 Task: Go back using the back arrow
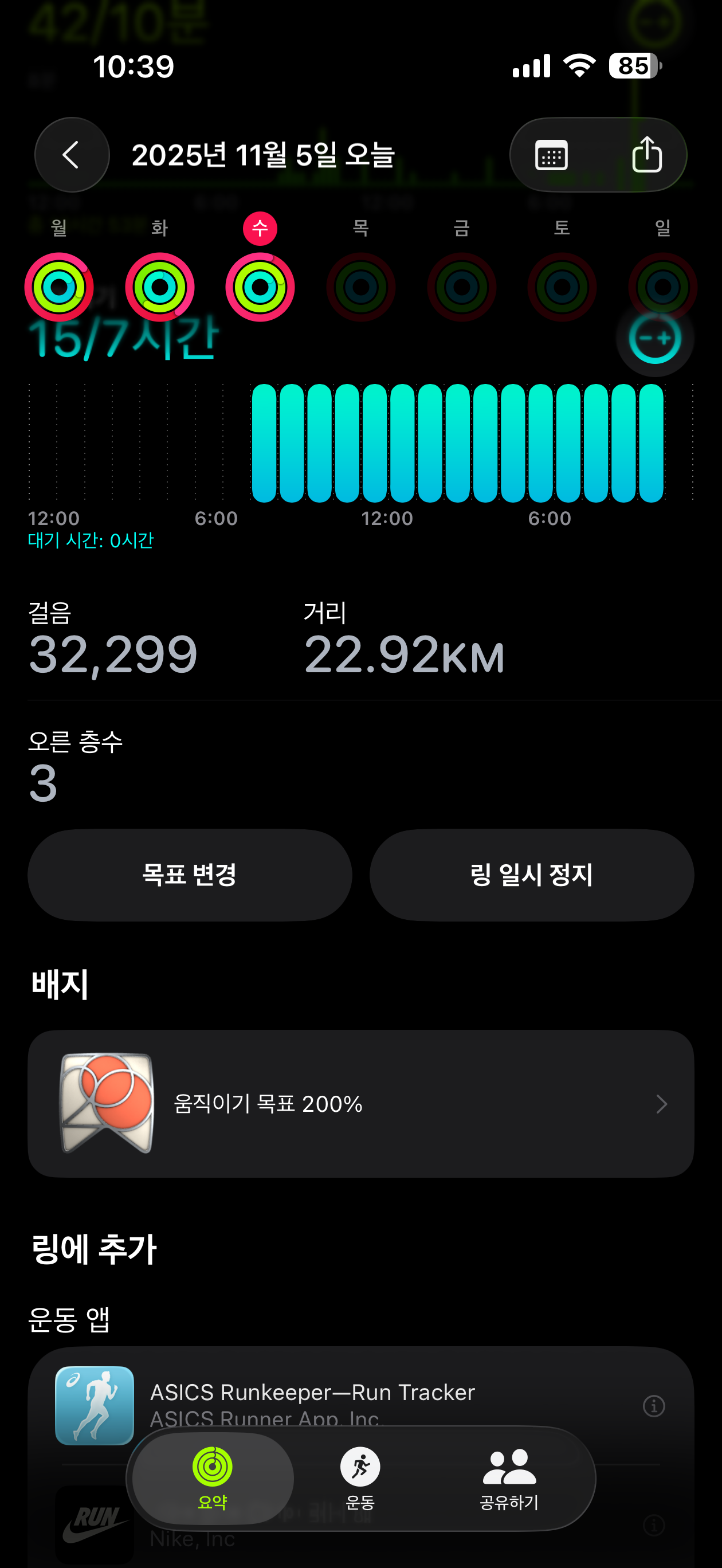(72, 155)
